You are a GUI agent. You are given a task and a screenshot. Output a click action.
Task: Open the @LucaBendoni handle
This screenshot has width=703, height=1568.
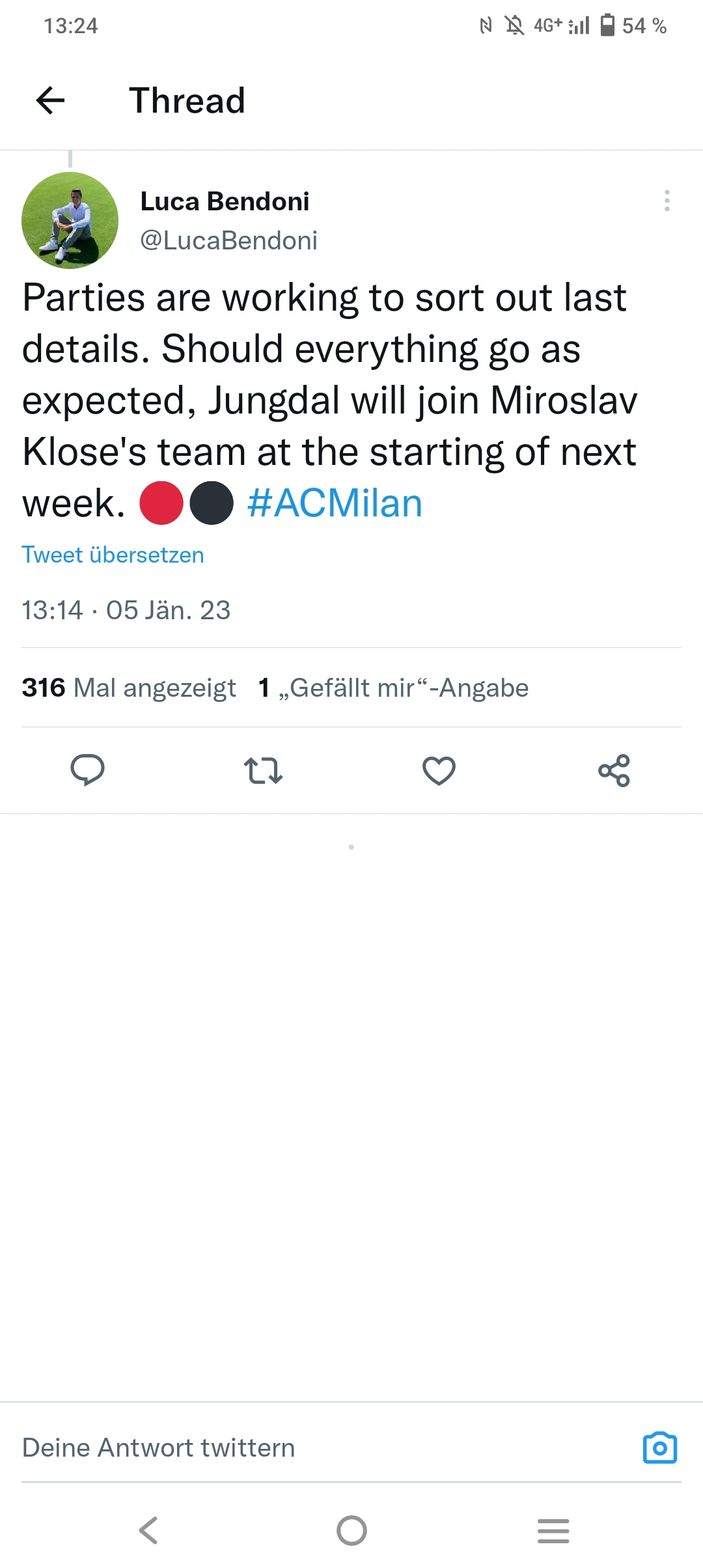pyautogui.click(x=228, y=240)
